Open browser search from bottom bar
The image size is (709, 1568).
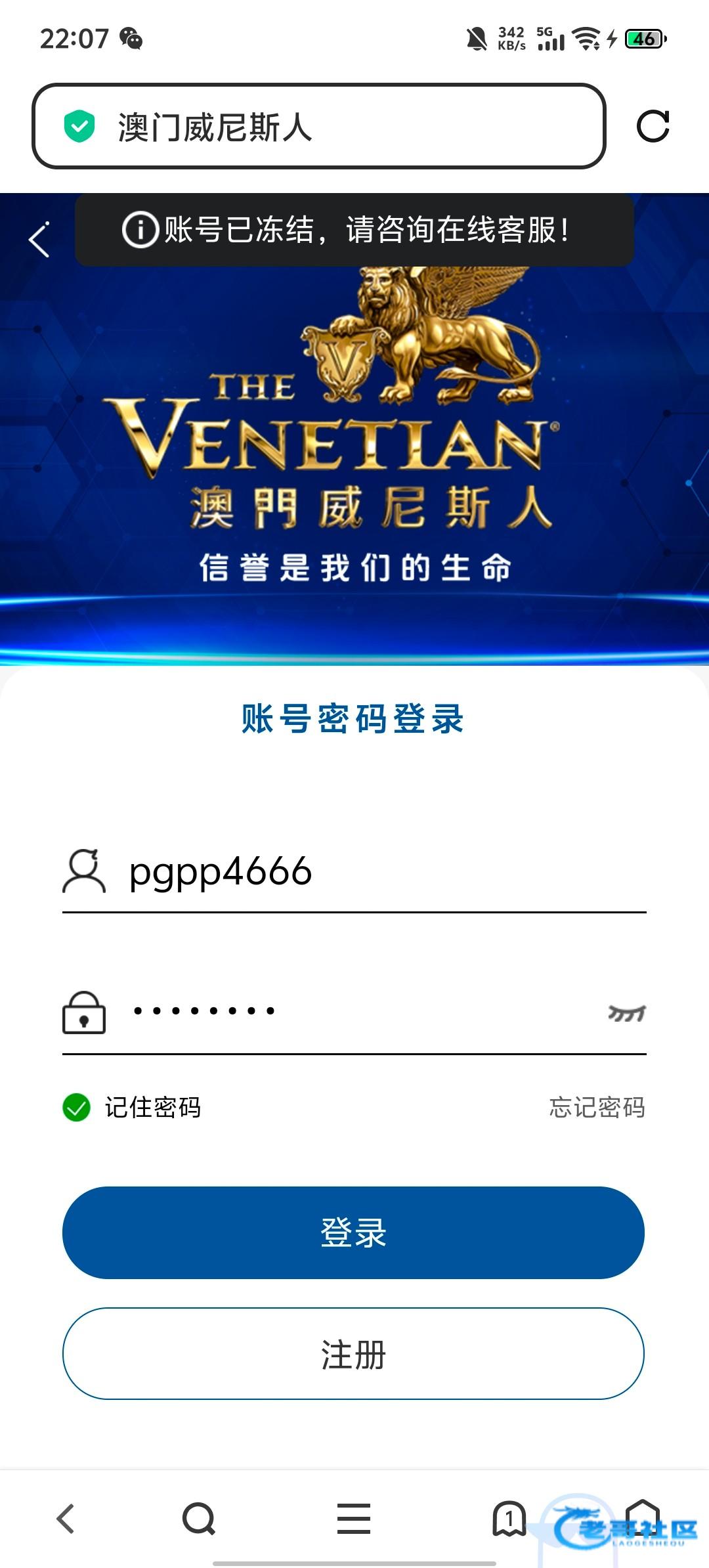pos(199,1519)
